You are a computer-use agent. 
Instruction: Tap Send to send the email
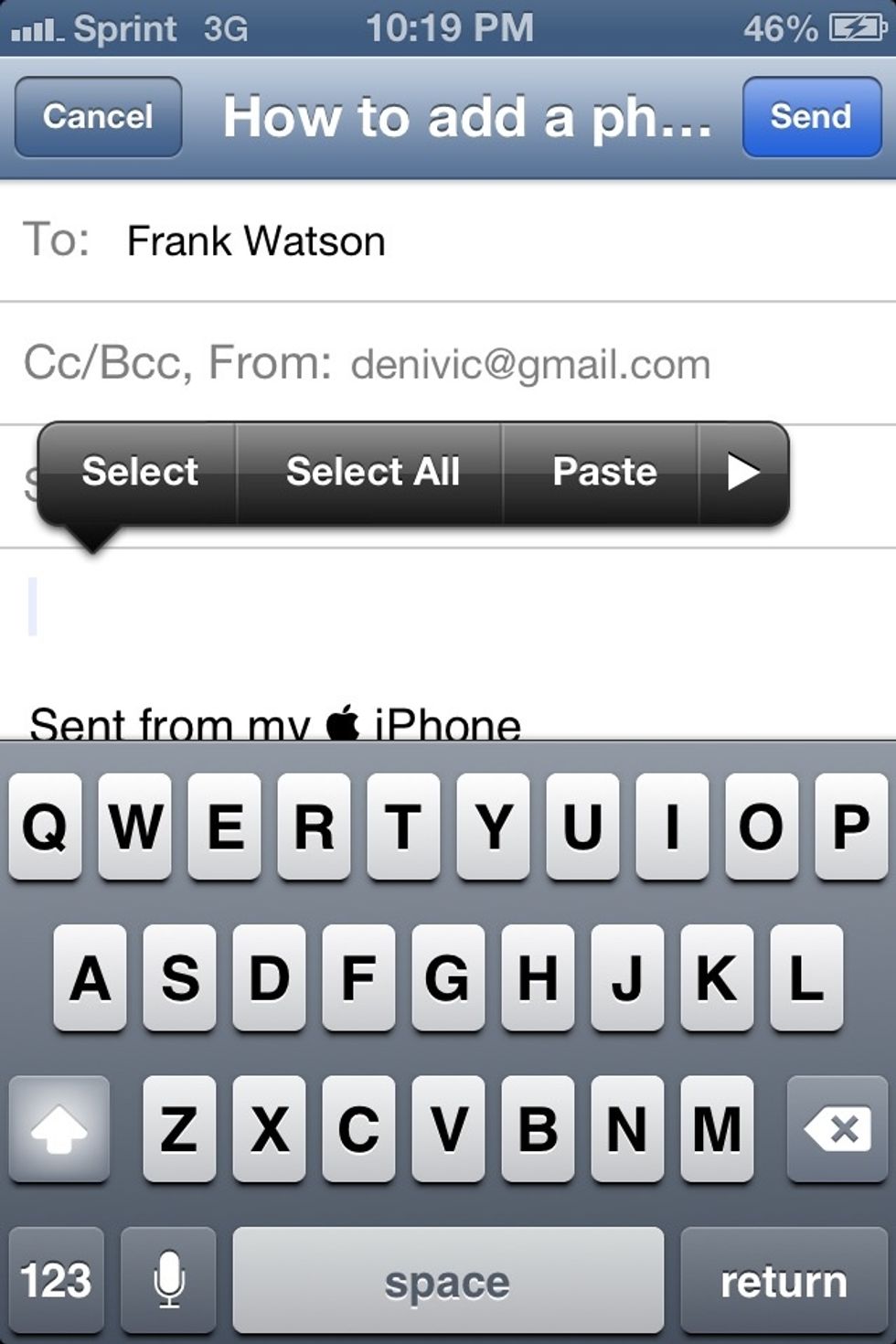810,117
